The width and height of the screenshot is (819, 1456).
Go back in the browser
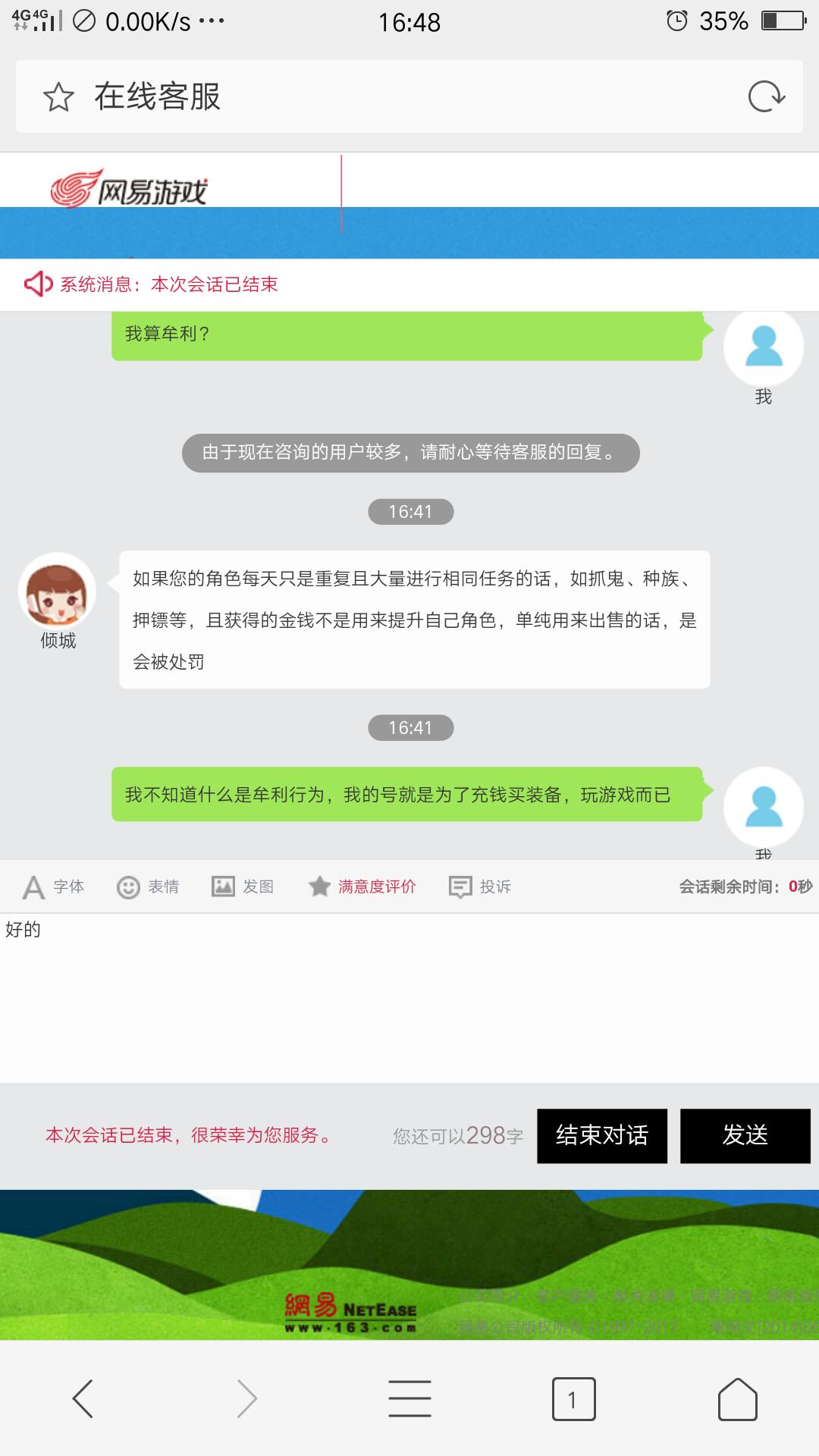(83, 1398)
